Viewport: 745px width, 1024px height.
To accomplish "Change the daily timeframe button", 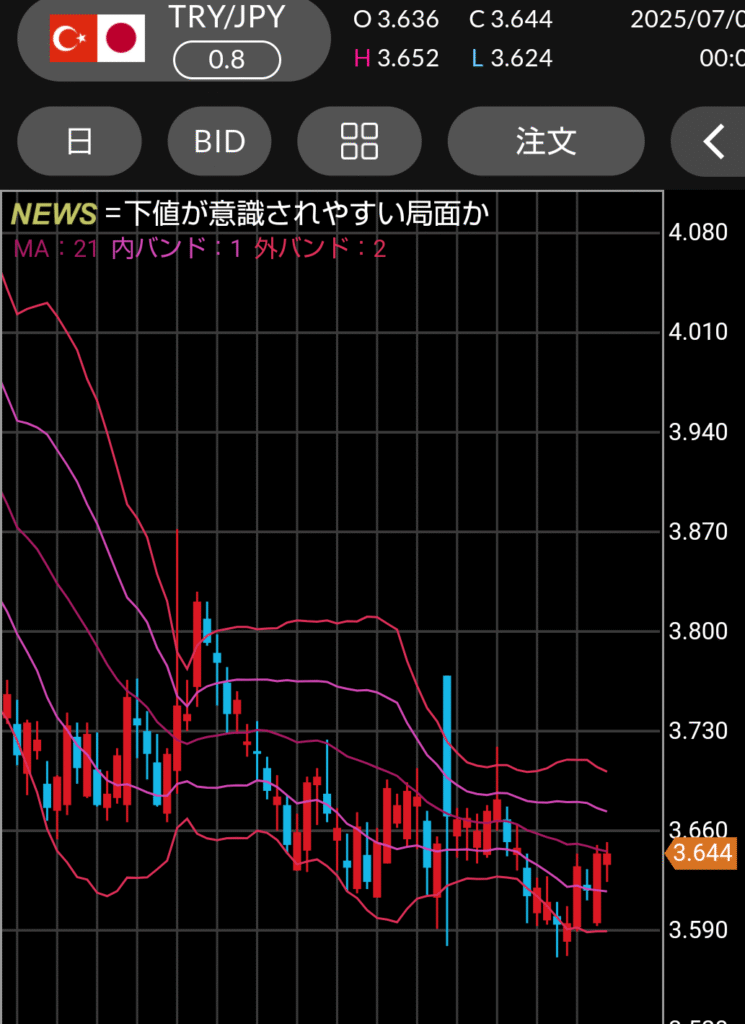I will click(x=79, y=141).
